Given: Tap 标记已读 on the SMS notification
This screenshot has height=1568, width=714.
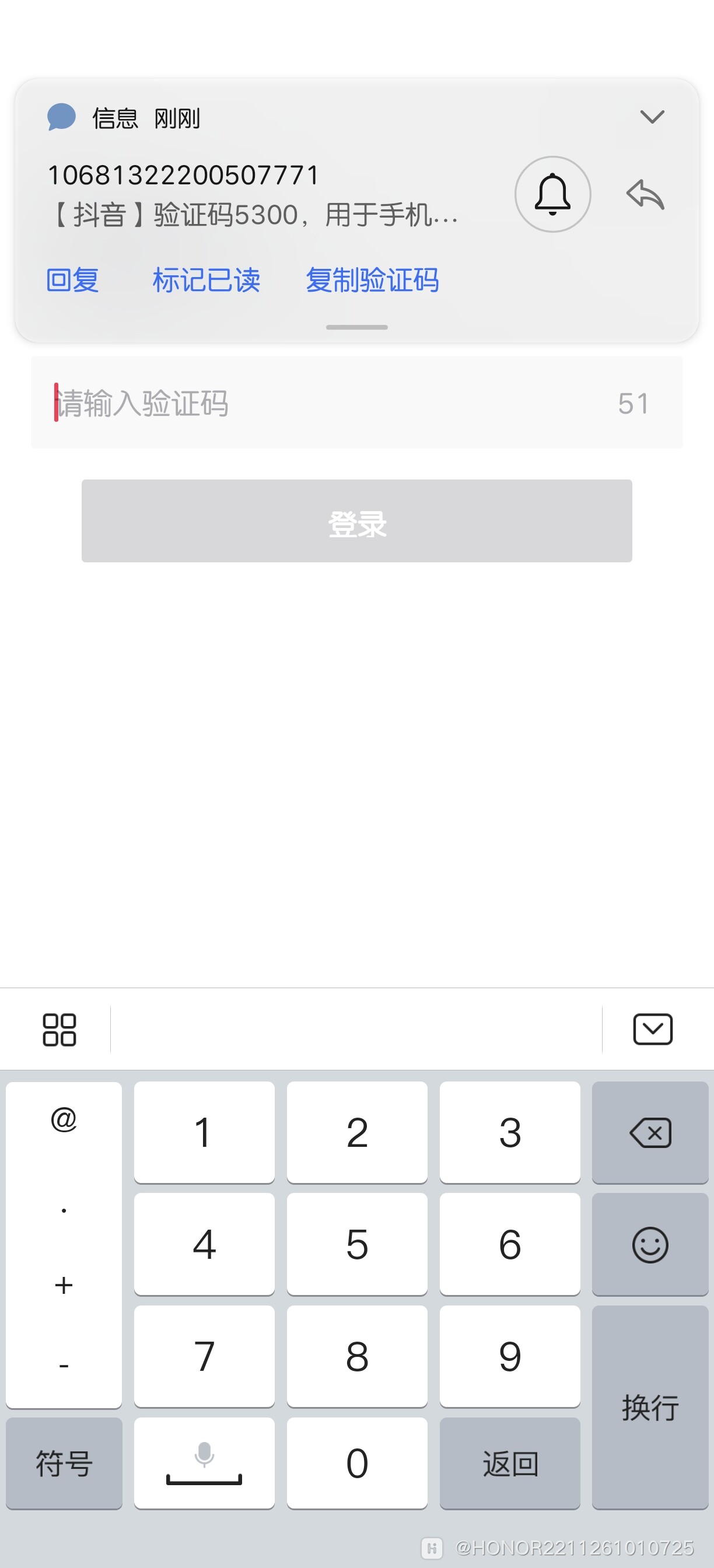Looking at the screenshot, I should coord(206,281).
